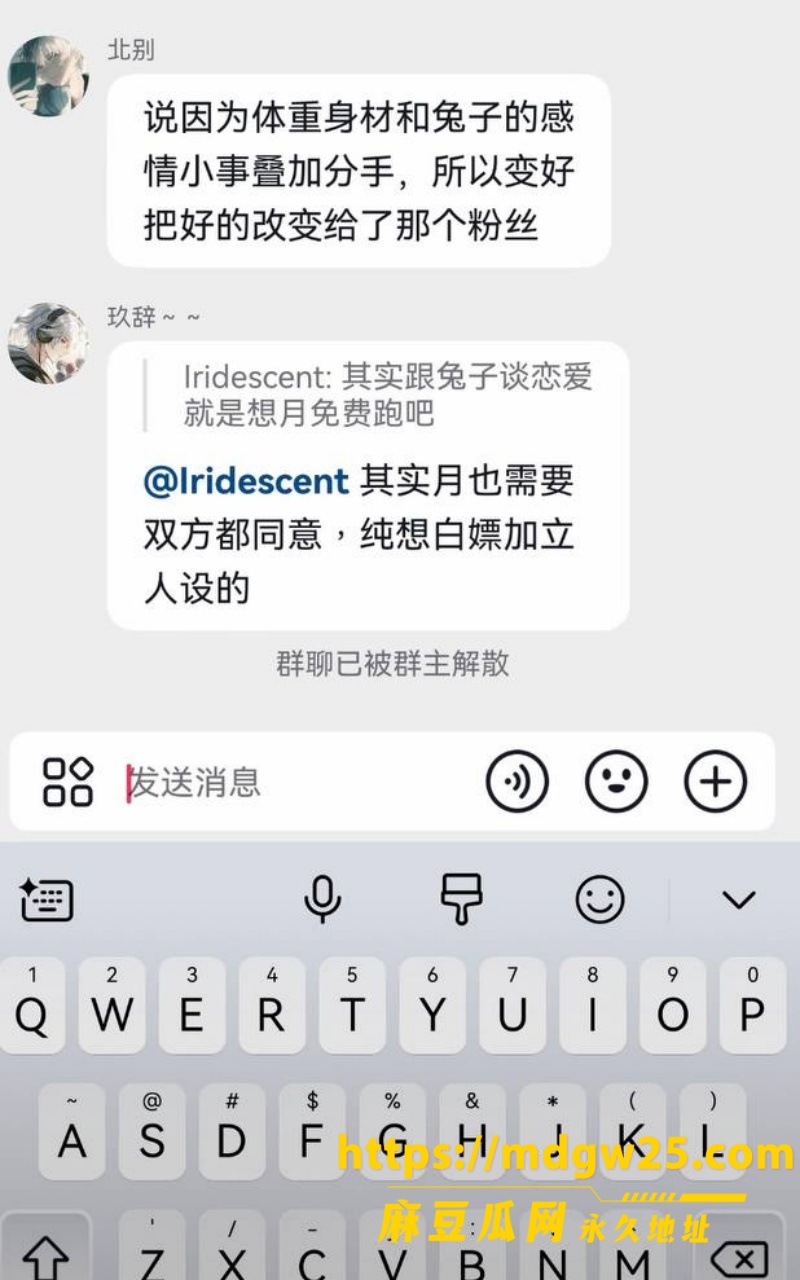Open the keyboard's sparkle toolbox icon
The width and height of the screenshot is (800, 1280).
(x=47, y=900)
